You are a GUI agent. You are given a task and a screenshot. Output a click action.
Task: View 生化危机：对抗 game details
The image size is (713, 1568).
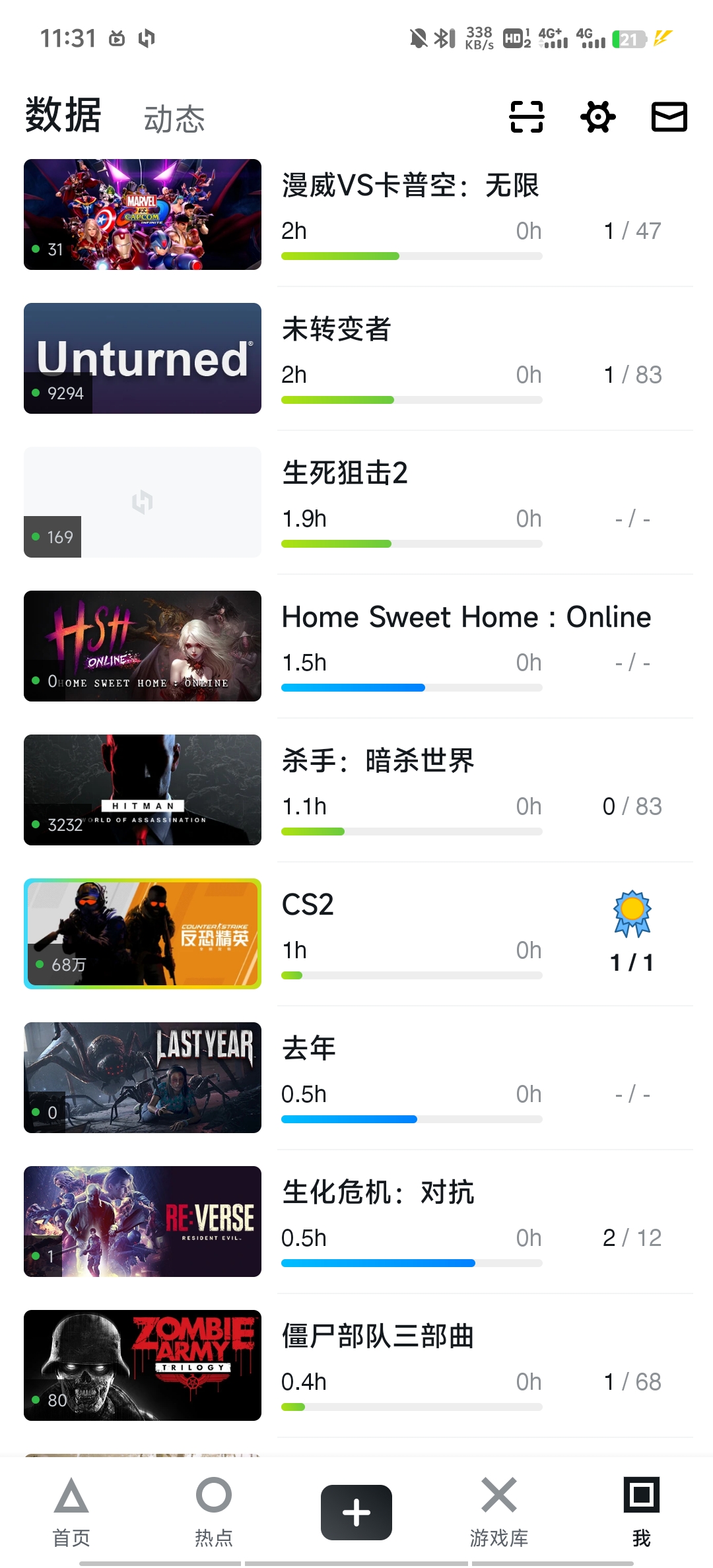pos(378,1192)
